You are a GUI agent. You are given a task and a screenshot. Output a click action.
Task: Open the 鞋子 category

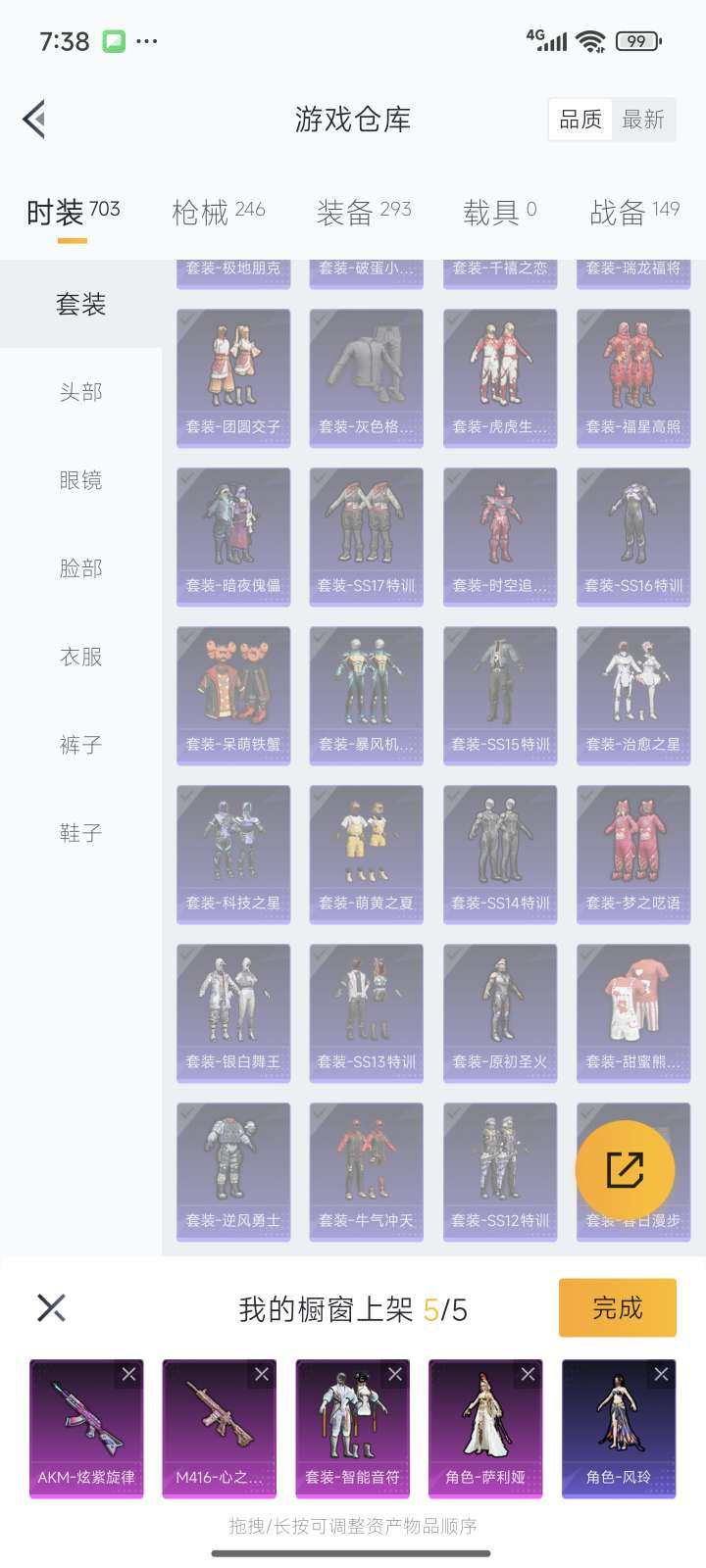coord(80,833)
